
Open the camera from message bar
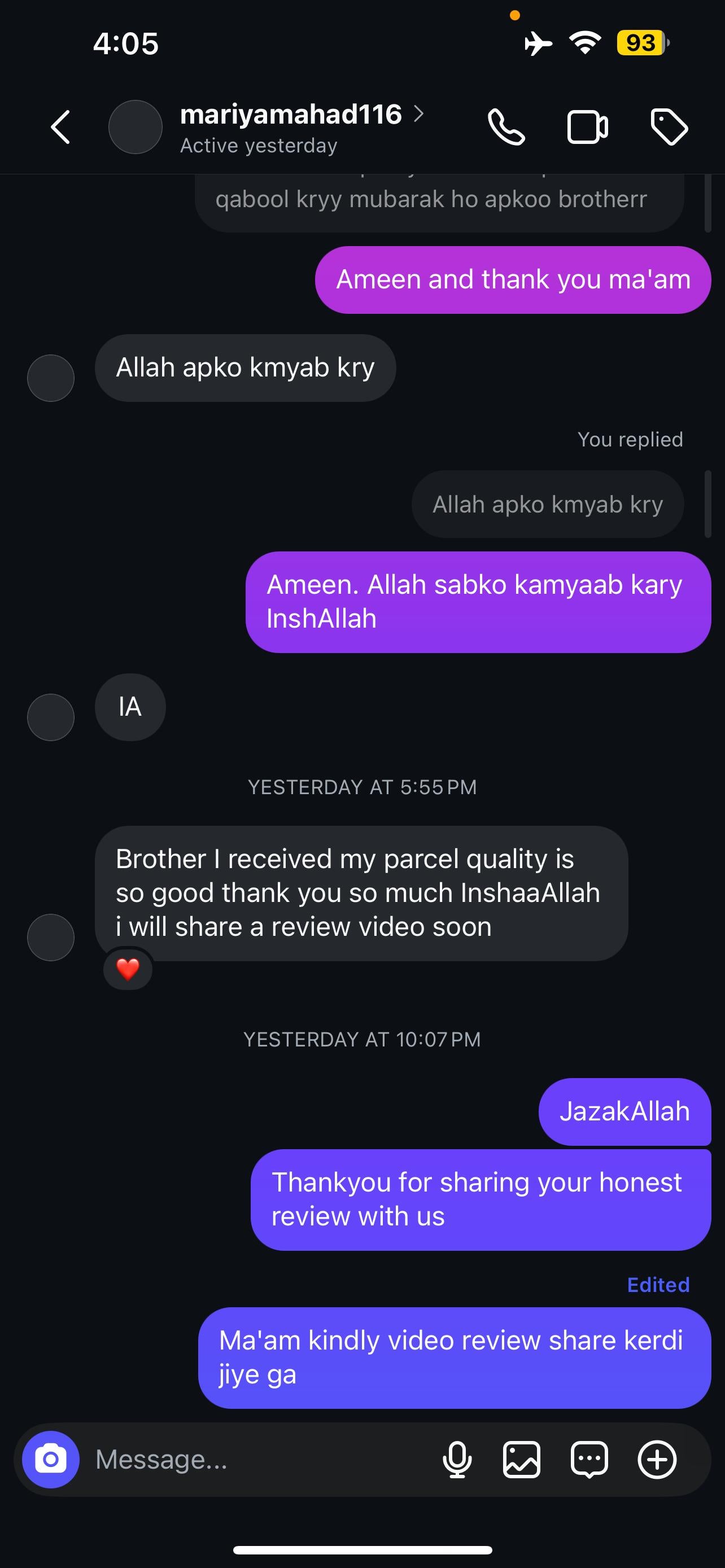[x=50, y=1459]
